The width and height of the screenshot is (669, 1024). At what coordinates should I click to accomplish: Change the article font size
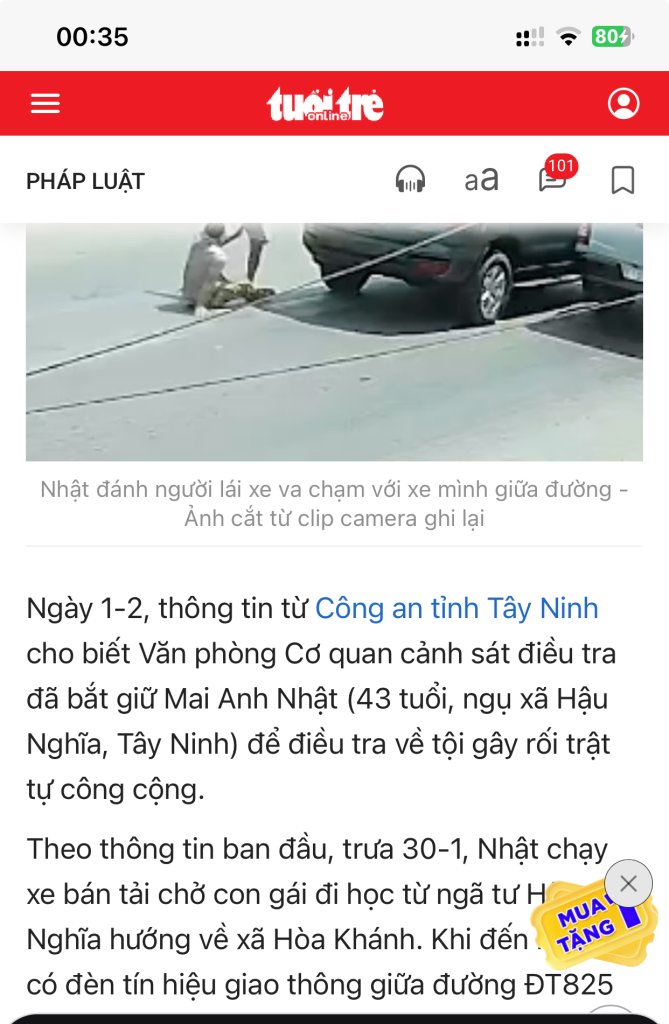[x=481, y=180]
